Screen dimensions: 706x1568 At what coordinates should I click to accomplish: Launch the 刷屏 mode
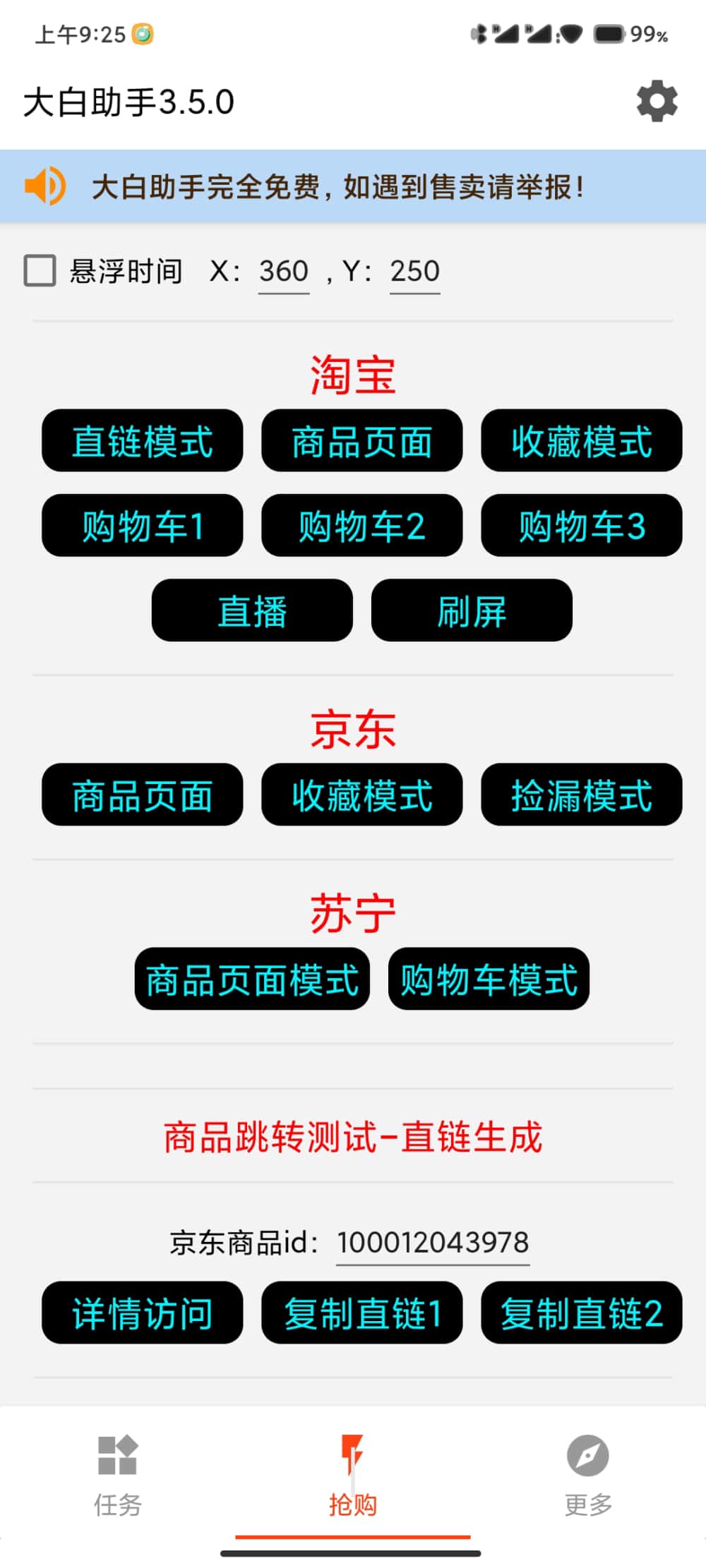pos(472,610)
